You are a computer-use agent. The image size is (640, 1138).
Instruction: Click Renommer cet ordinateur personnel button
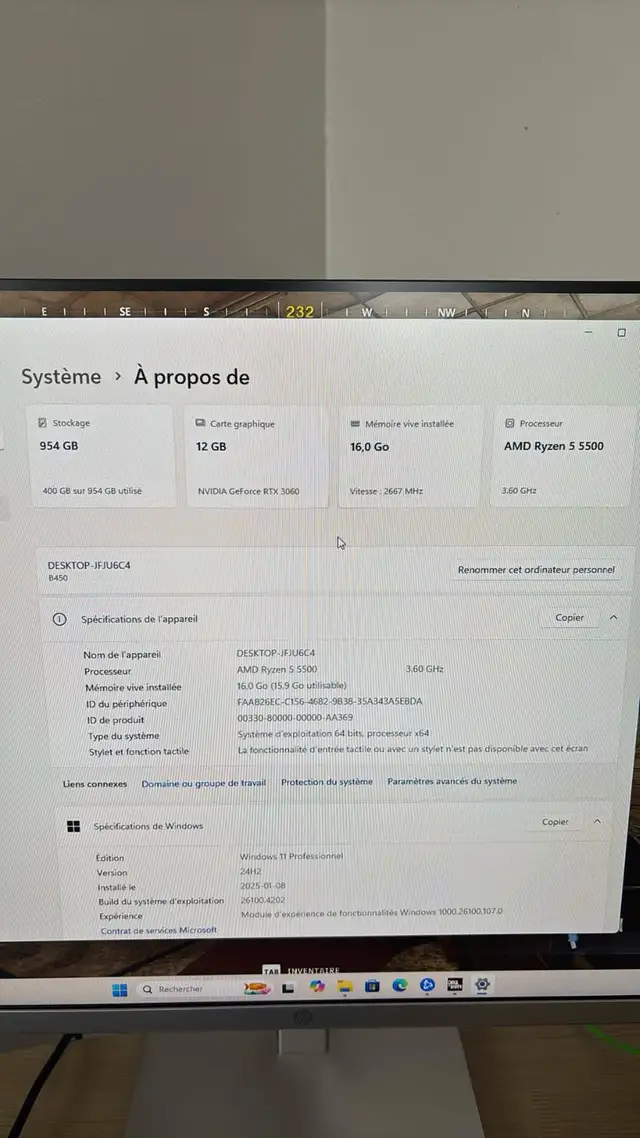point(536,570)
